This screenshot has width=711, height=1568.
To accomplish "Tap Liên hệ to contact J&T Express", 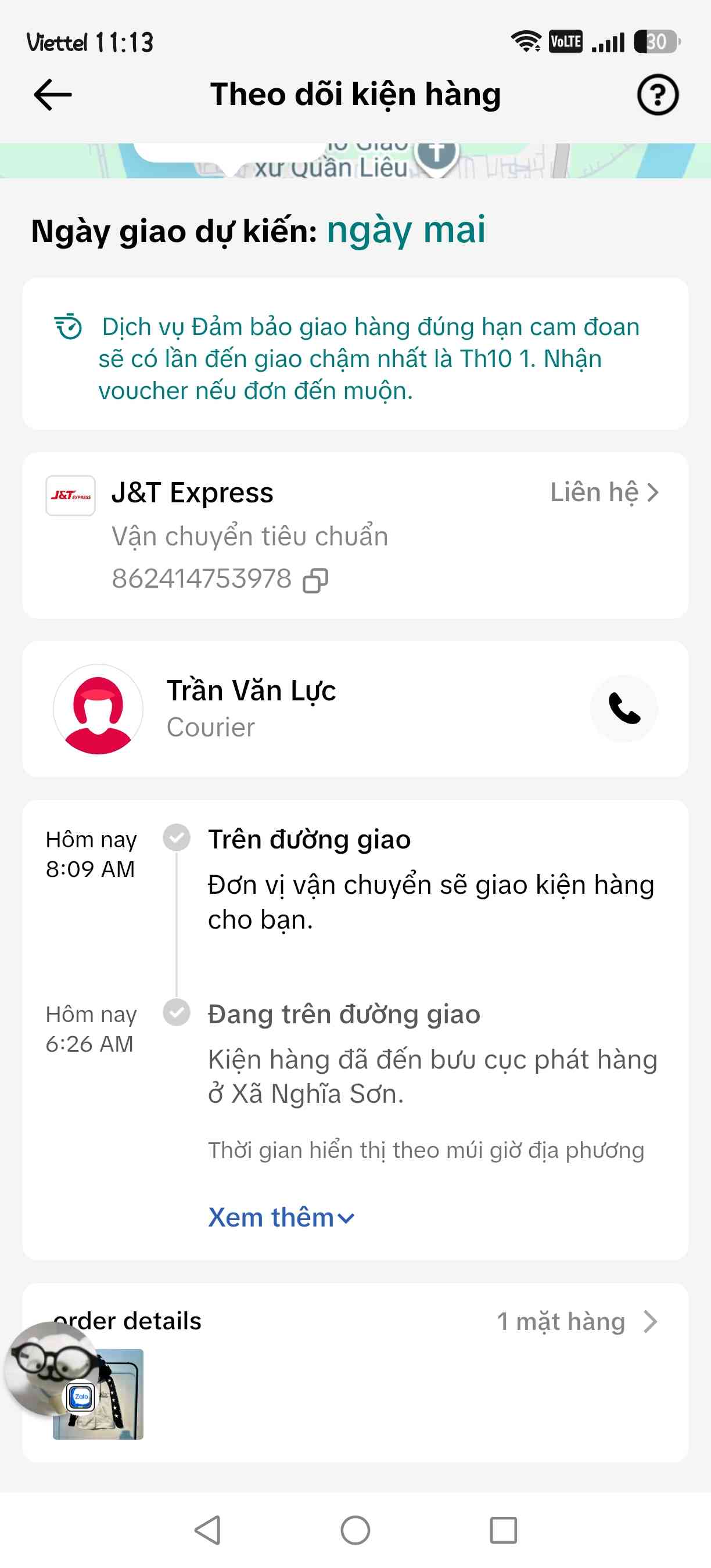I will pyautogui.click(x=605, y=492).
